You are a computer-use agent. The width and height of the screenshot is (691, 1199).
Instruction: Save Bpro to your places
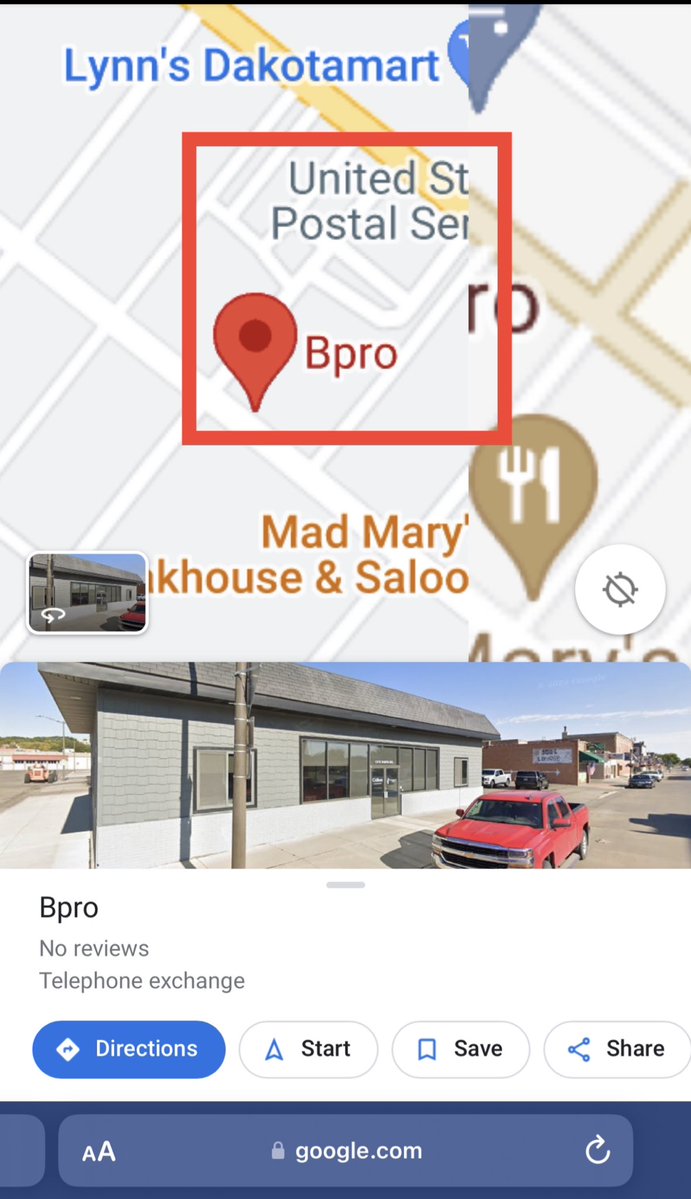click(460, 1049)
